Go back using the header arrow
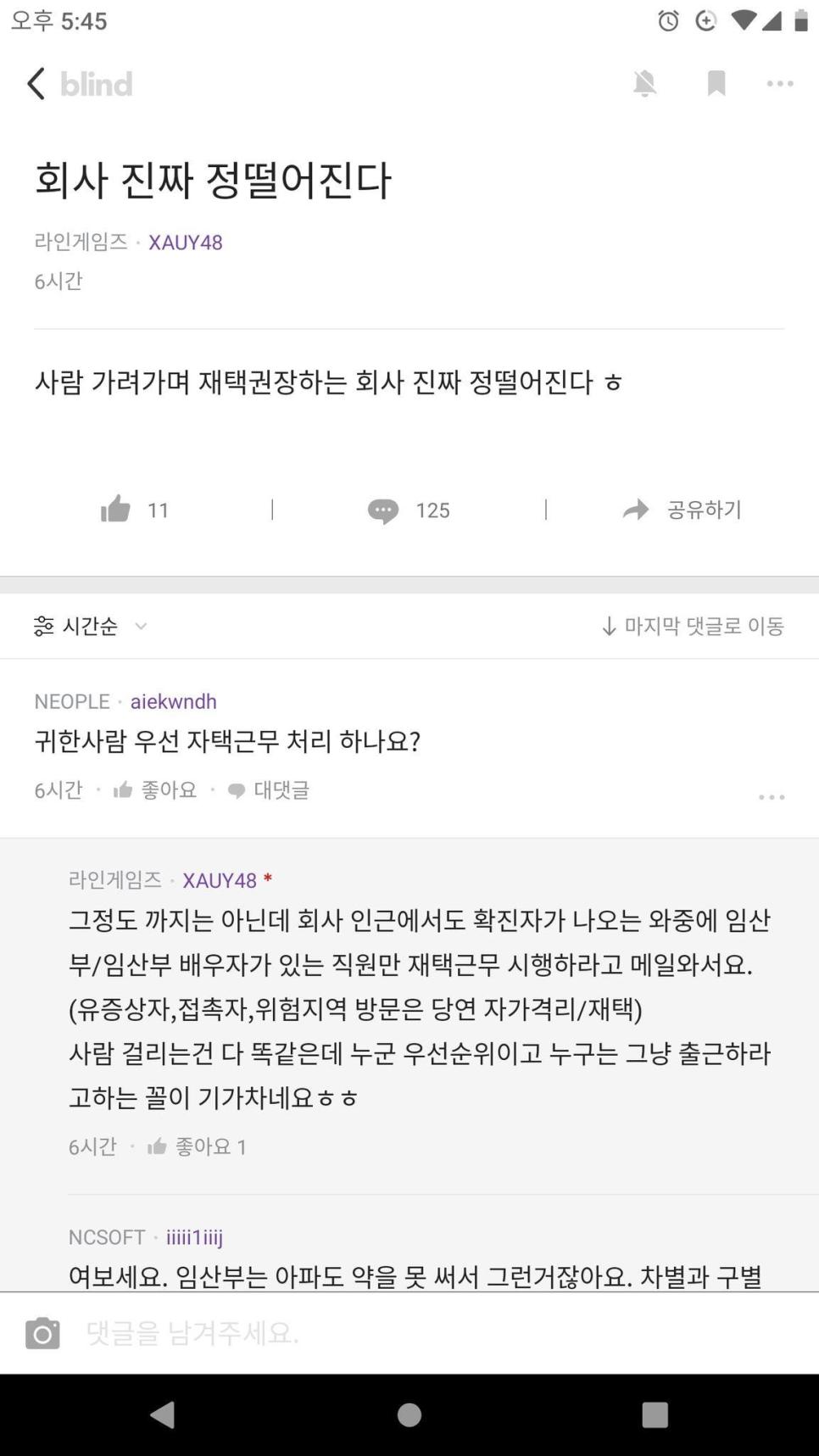The image size is (819, 1456). (x=36, y=84)
